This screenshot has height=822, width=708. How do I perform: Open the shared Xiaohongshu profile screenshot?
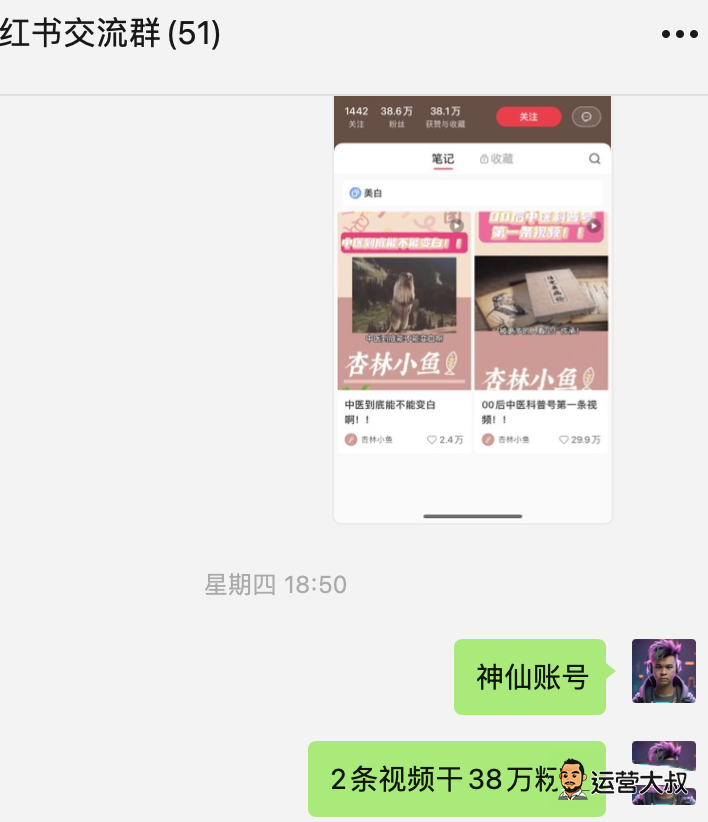pyautogui.click(x=471, y=310)
